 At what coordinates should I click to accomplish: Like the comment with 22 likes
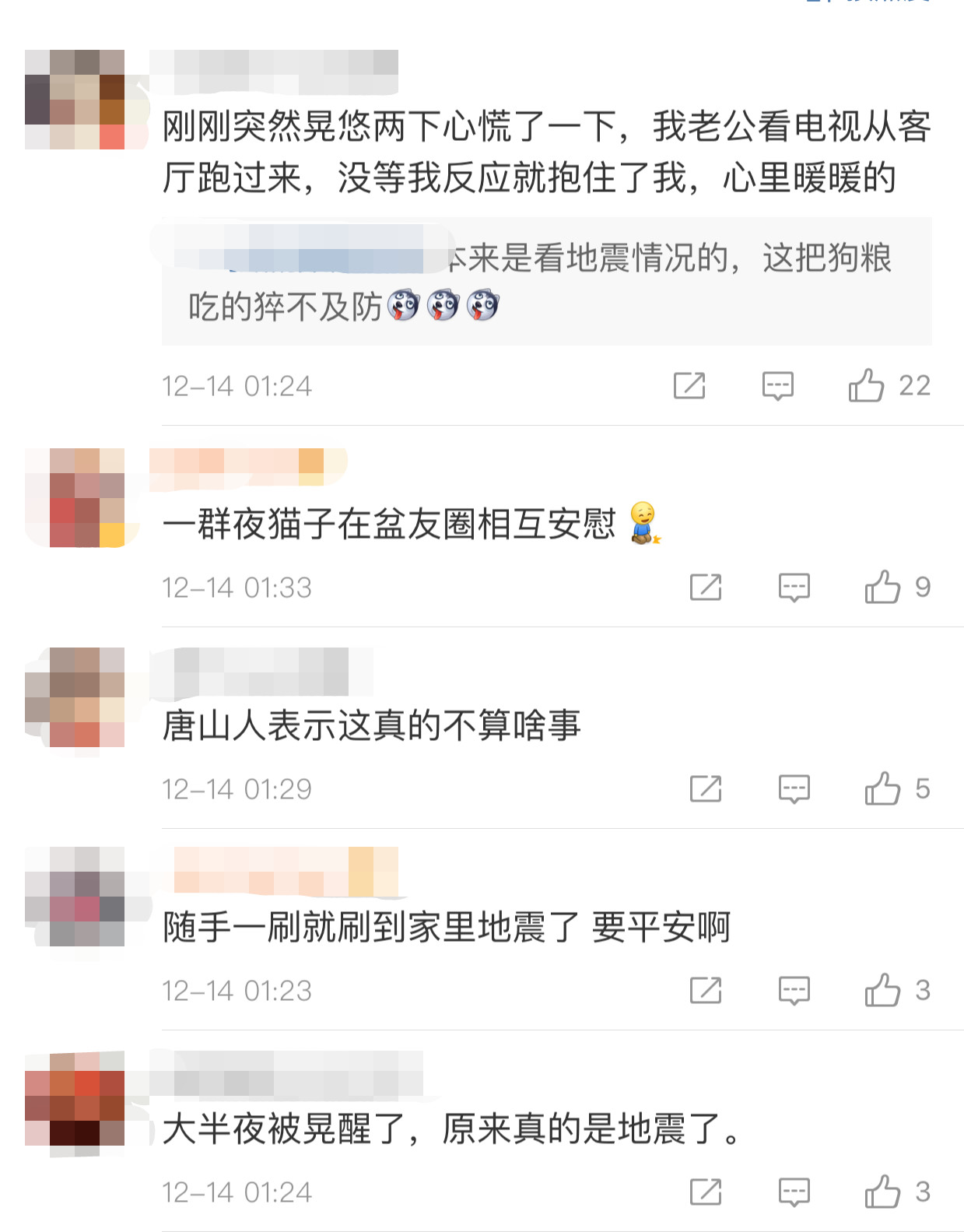pyautogui.click(x=866, y=385)
